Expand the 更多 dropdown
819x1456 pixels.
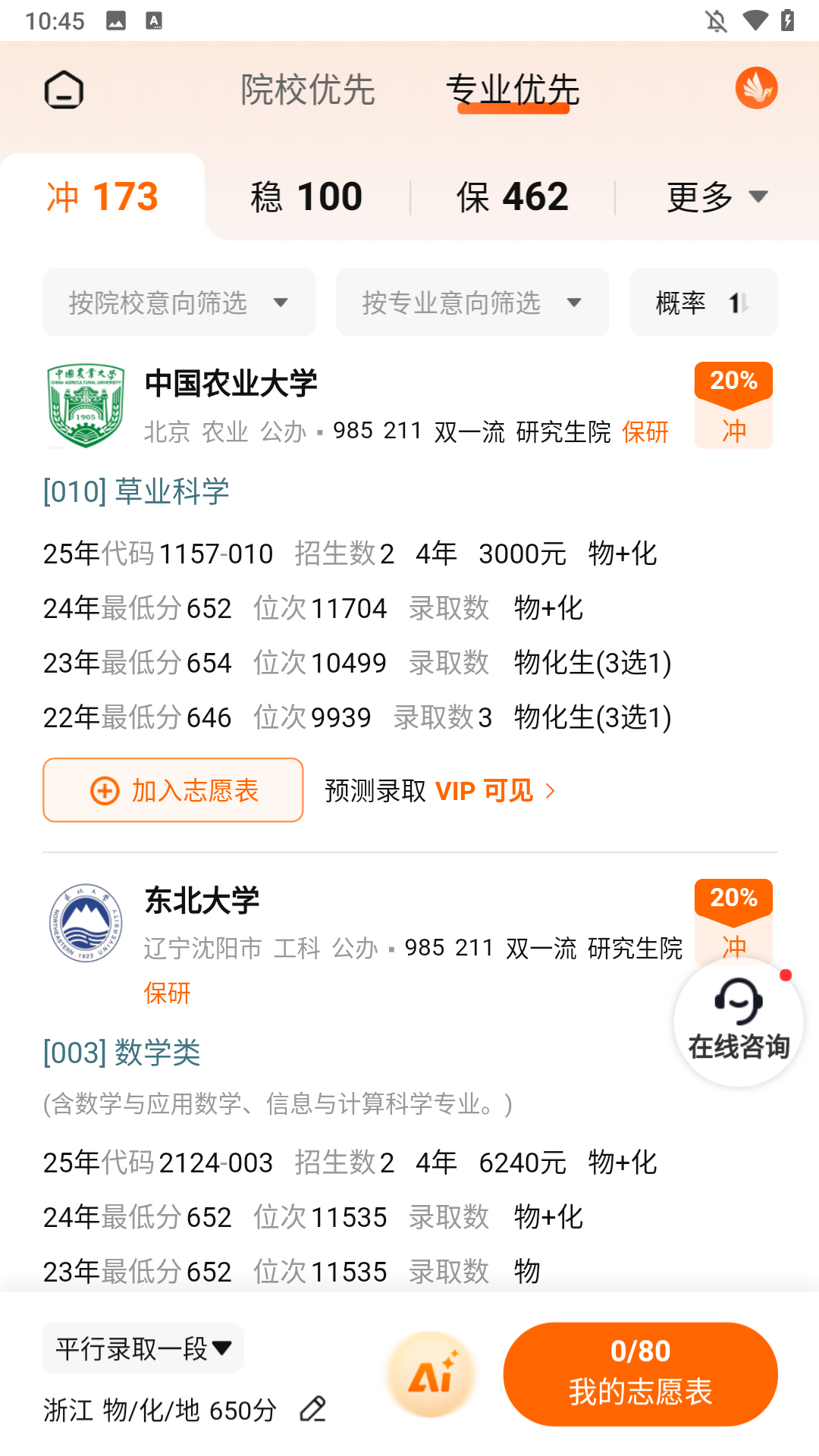[x=717, y=196]
